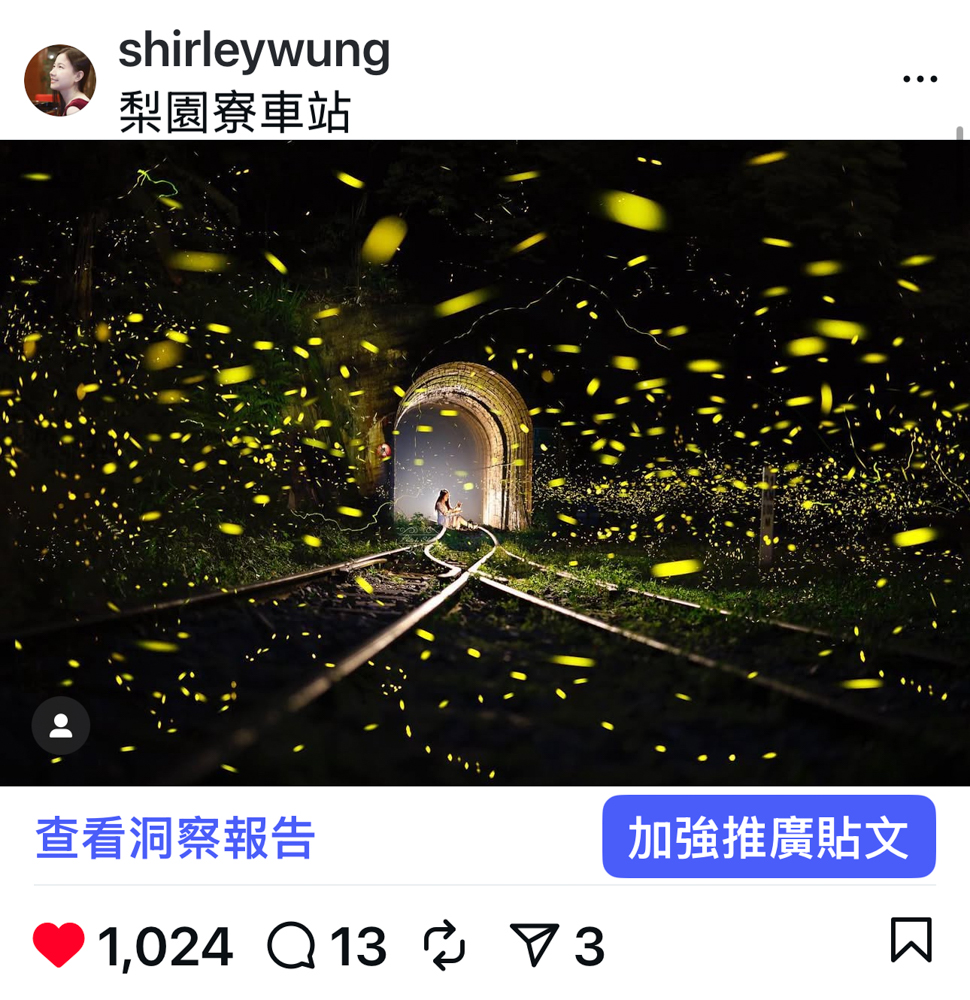Open the 梨園寮車站 location tag
This screenshot has height=1000, width=970.
(235, 113)
